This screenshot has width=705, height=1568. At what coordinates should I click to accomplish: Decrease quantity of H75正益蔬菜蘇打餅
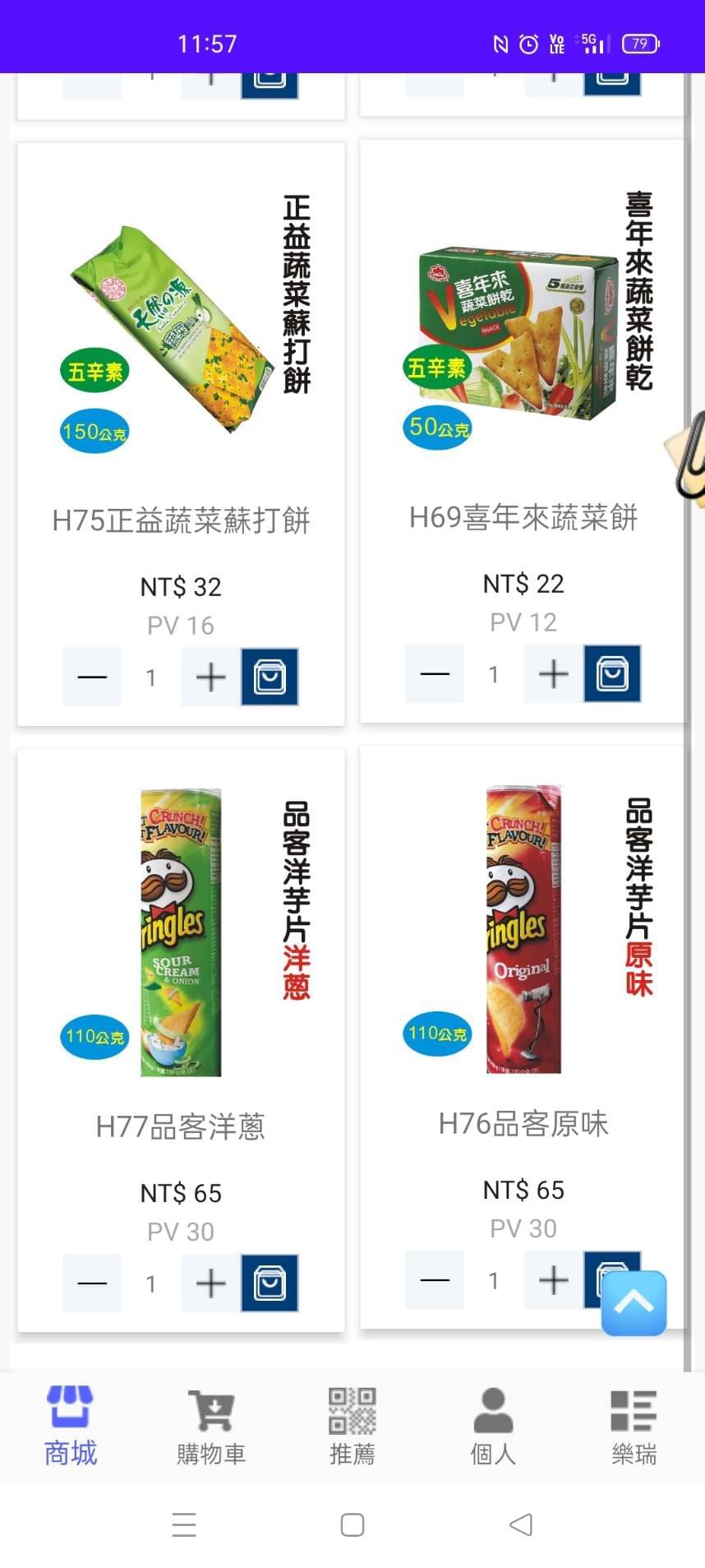tap(92, 677)
